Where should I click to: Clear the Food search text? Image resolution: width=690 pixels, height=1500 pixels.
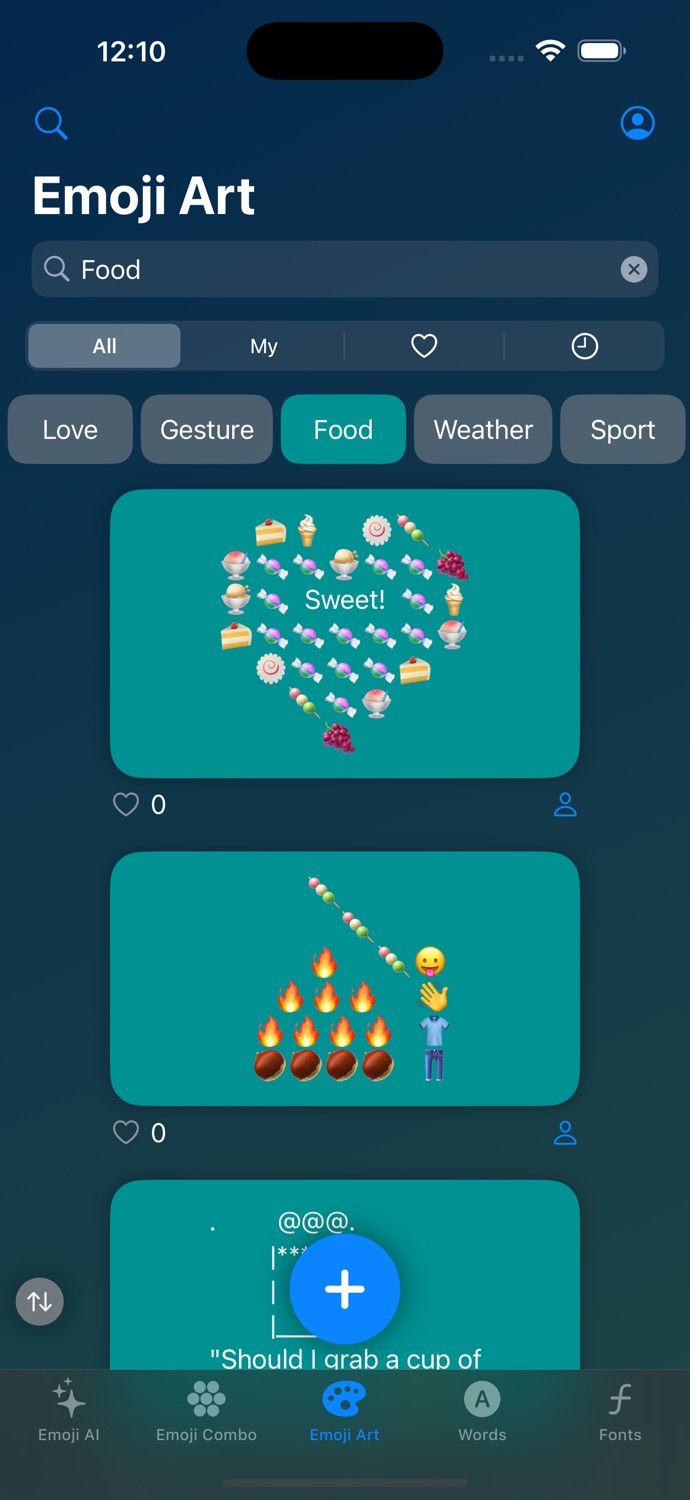(x=634, y=269)
